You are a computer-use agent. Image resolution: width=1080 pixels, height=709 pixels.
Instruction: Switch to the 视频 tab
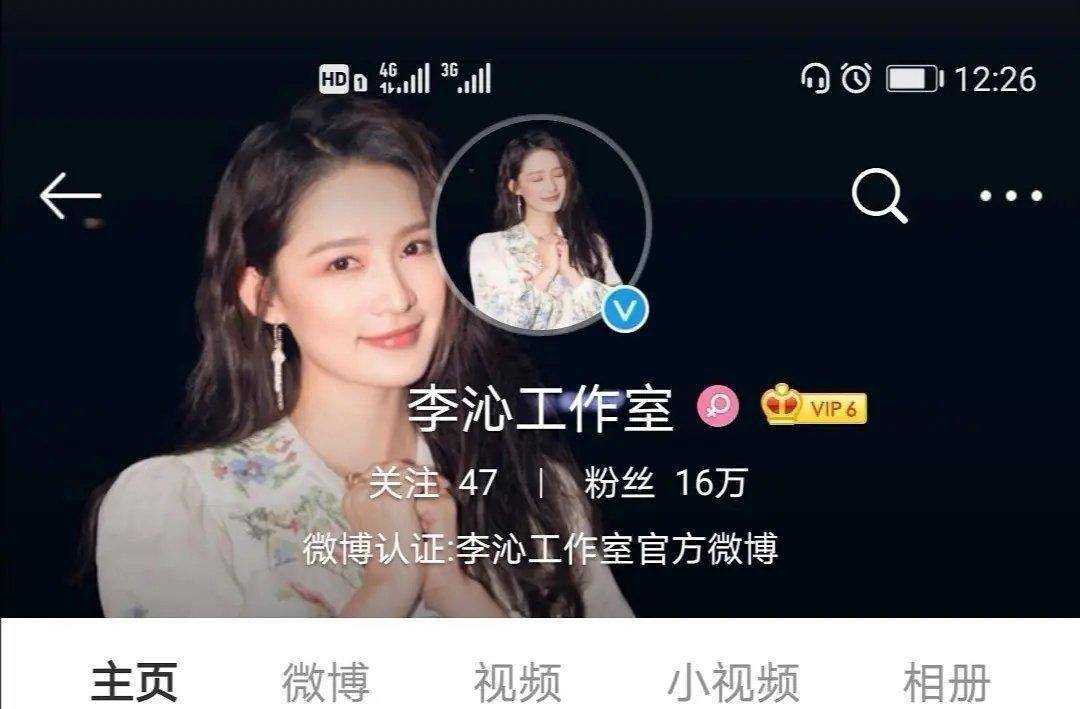tap(518, 682)
